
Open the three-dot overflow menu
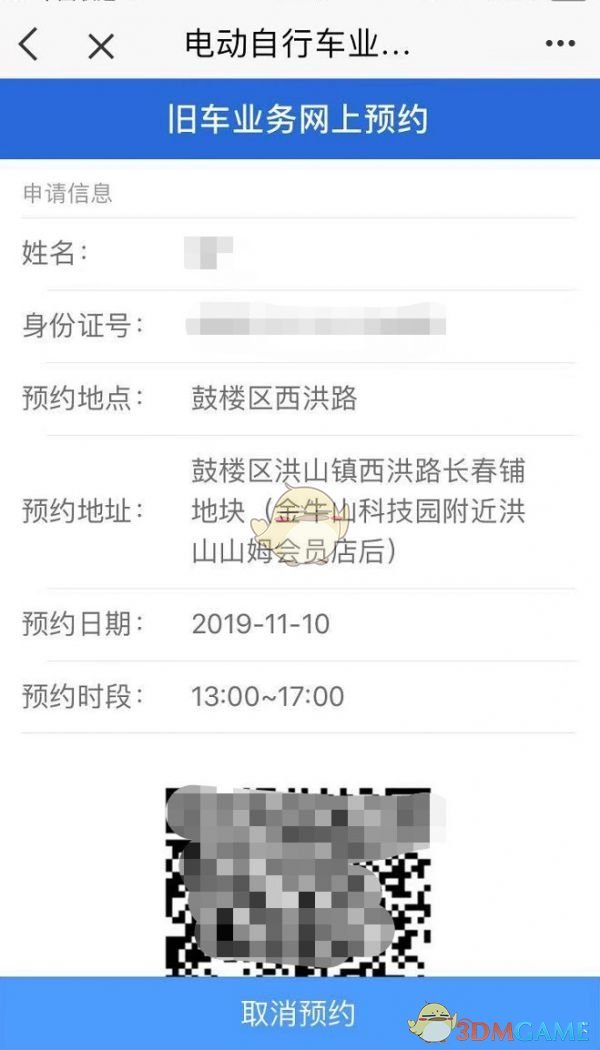coord(559,44)
